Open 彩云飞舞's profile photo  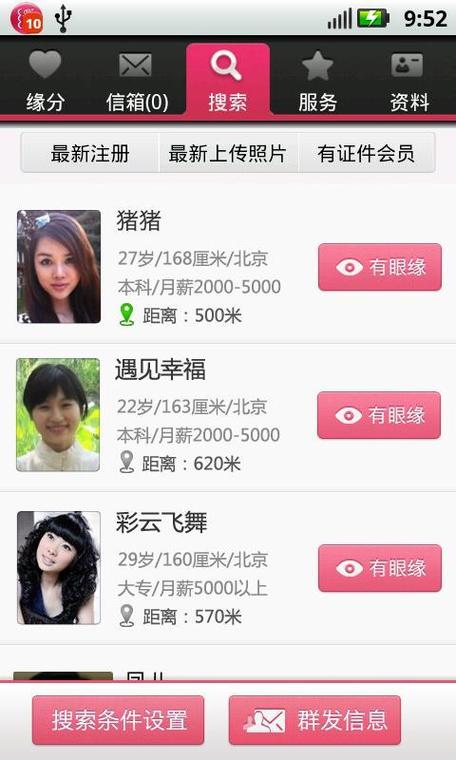[59, 568]
